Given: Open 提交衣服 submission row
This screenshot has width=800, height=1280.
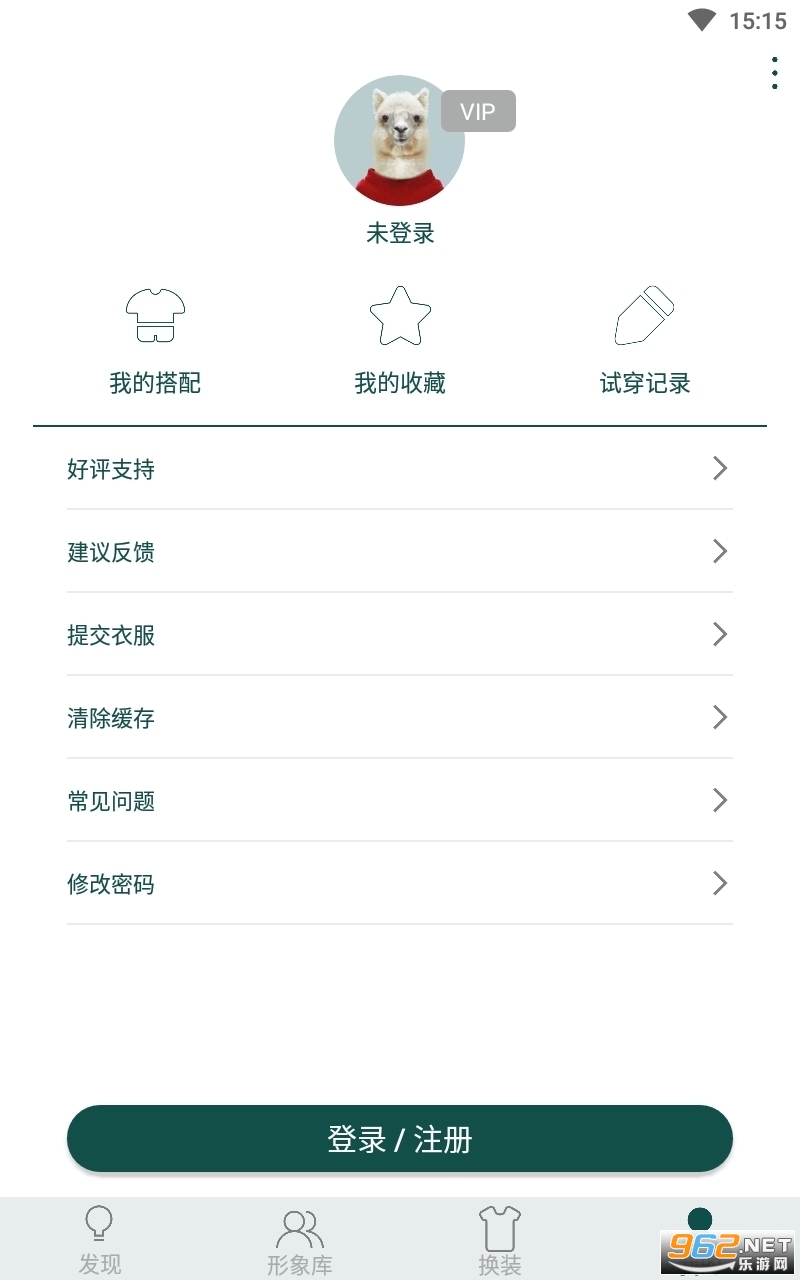Looking at the screenshot, I should click(x=400, y=634).
